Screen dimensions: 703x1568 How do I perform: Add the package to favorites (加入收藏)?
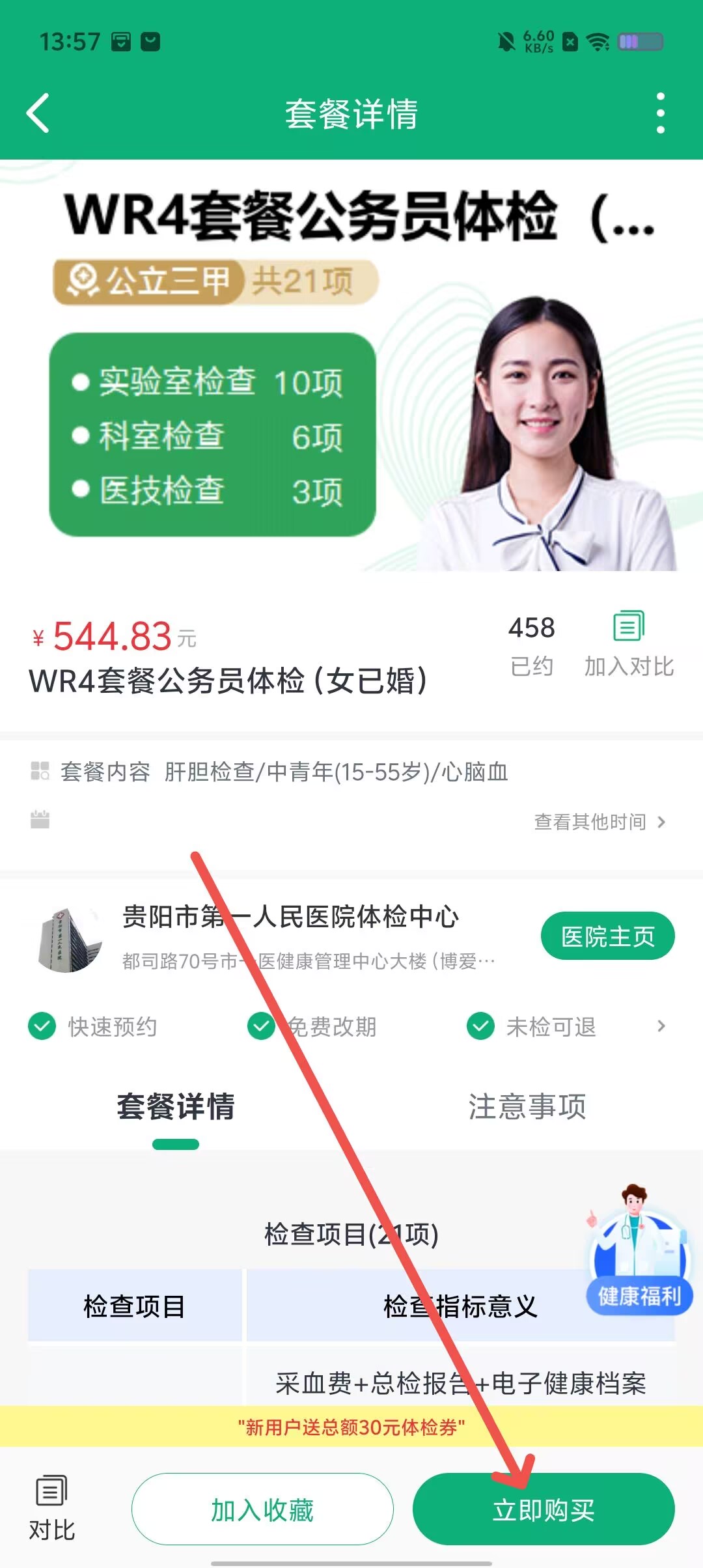(262, 1509)
